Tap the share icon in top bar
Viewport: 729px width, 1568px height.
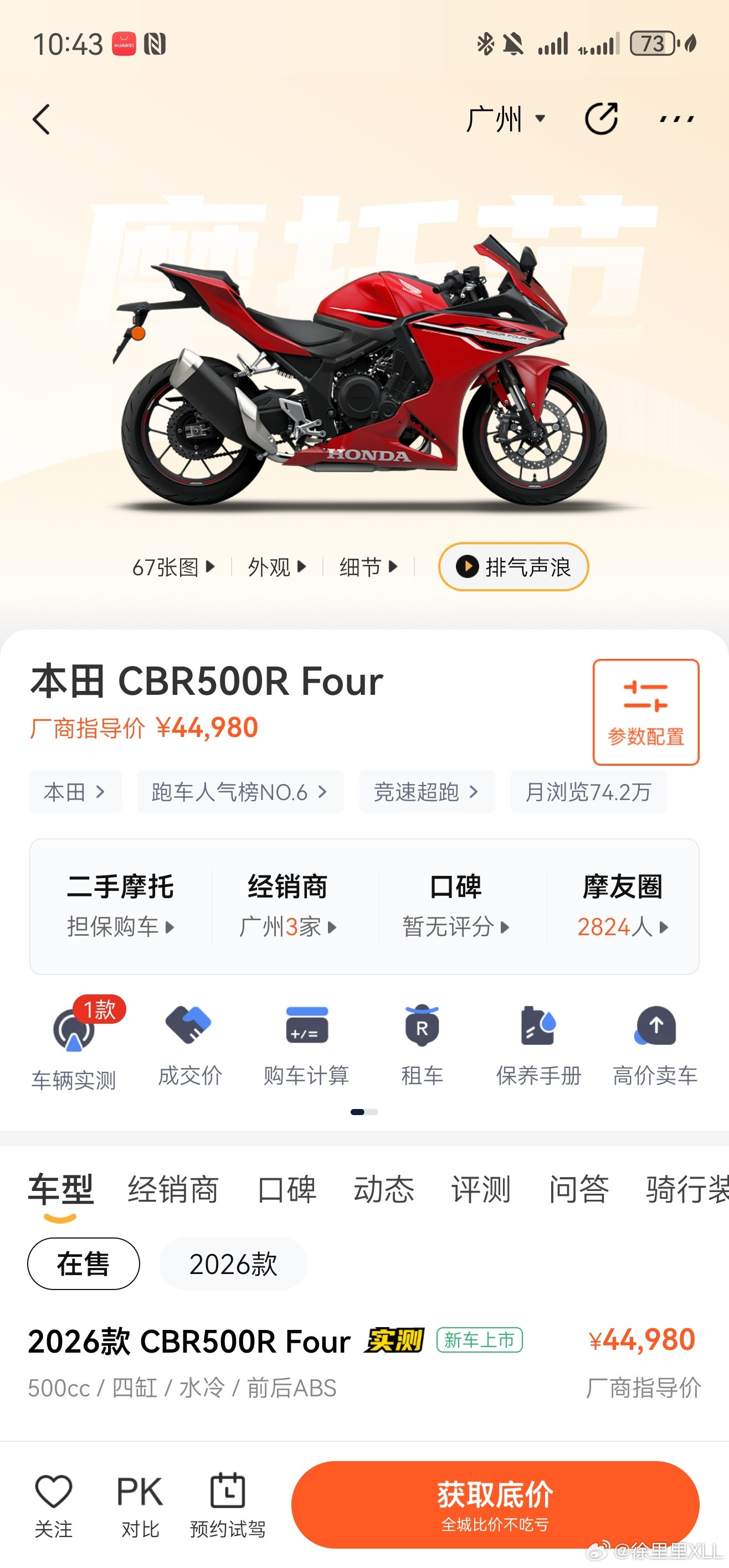point(602,119)
